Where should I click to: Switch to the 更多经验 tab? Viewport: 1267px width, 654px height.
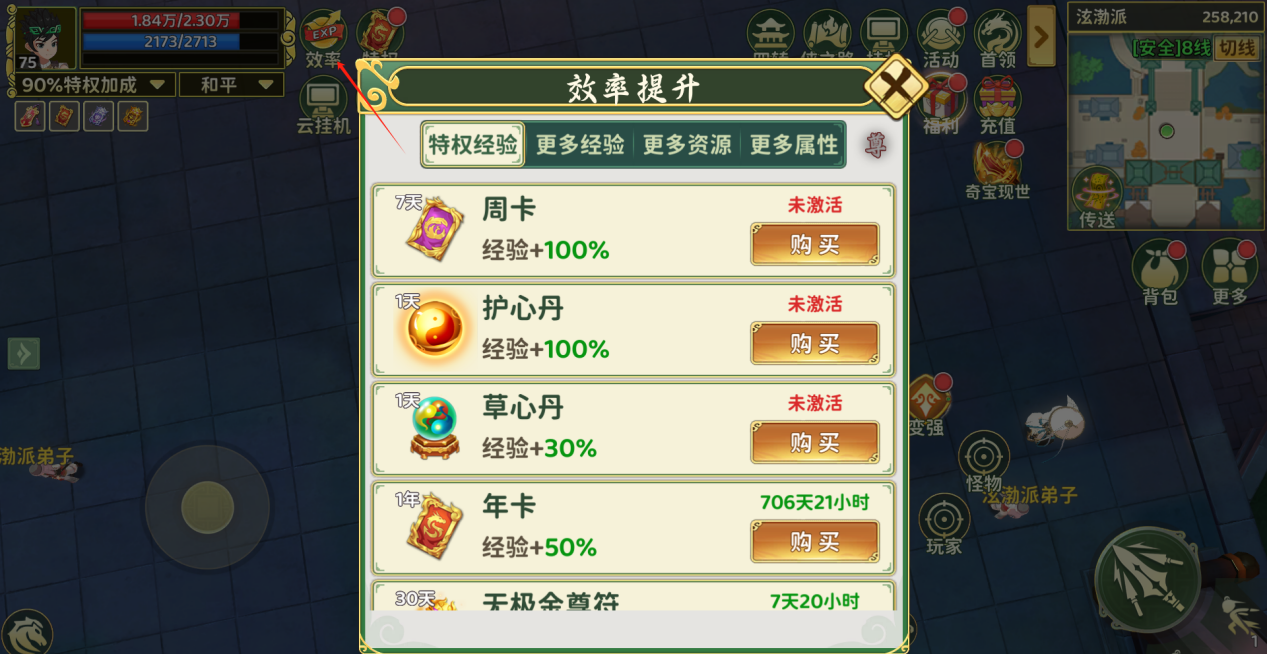coord(580,145)
